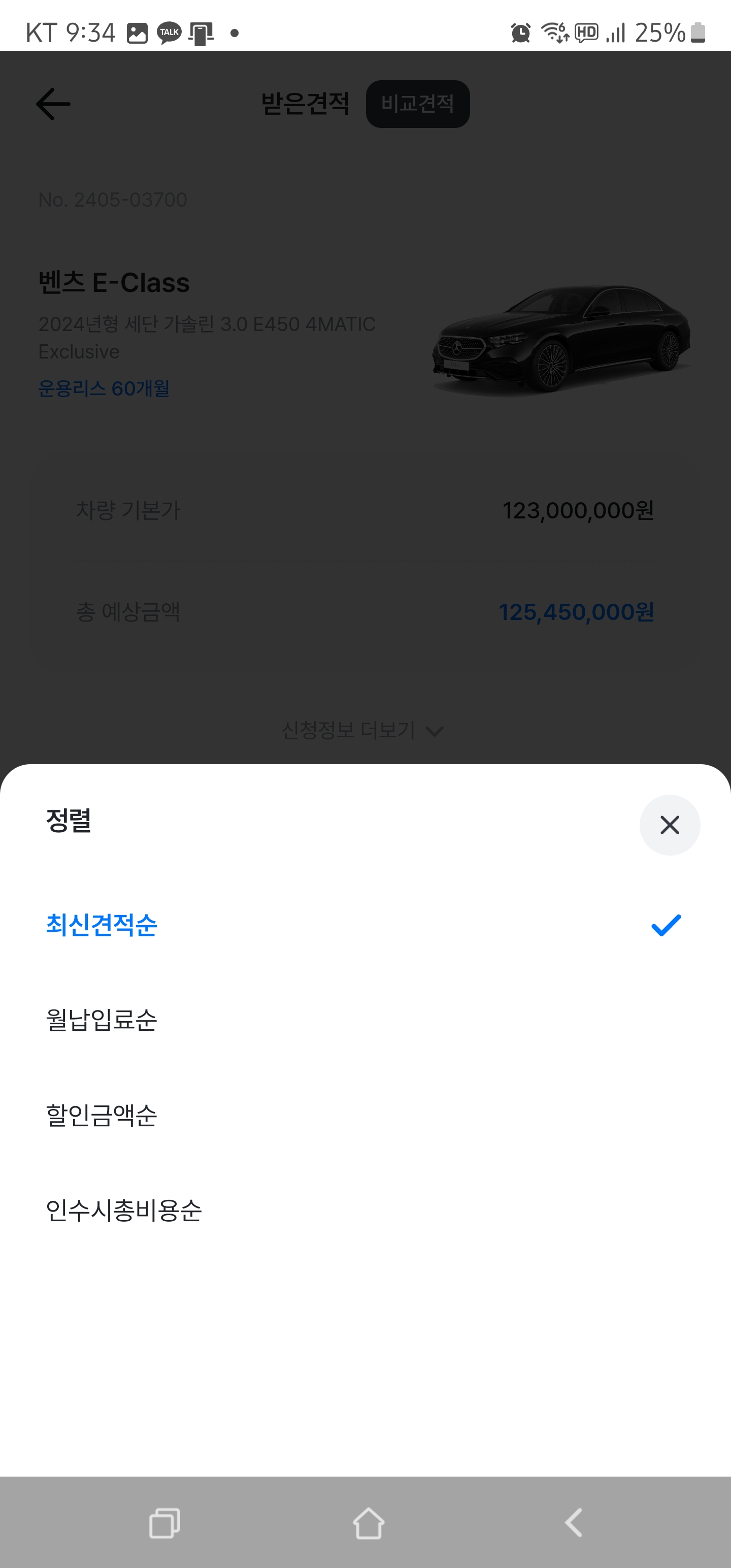Tap the back arrow at the top left
The height and width of the screenshot is (1568, 731).
pyautogui.click(x=51, y=104)
